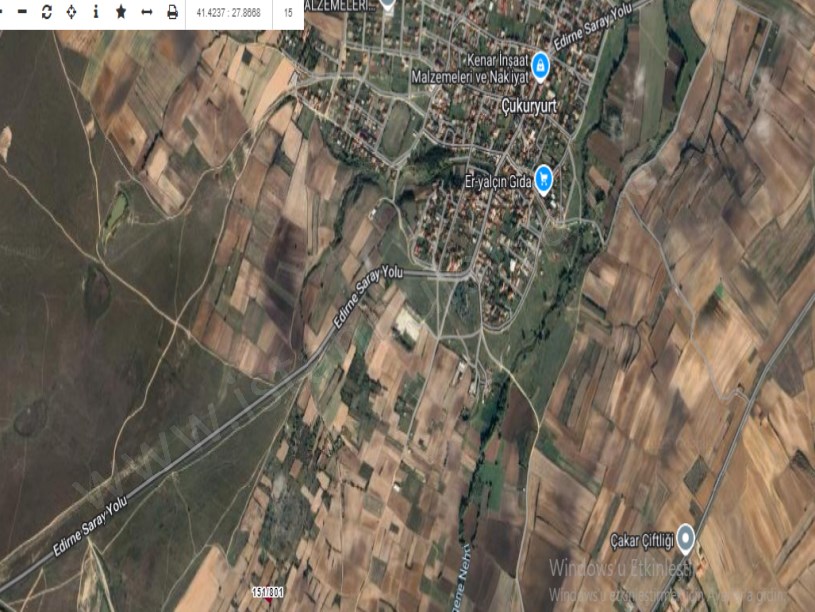Open the Er yalçın Gıda shopping pin
Image resolution: width=815 pixels, height=612 pixels.
544,179
